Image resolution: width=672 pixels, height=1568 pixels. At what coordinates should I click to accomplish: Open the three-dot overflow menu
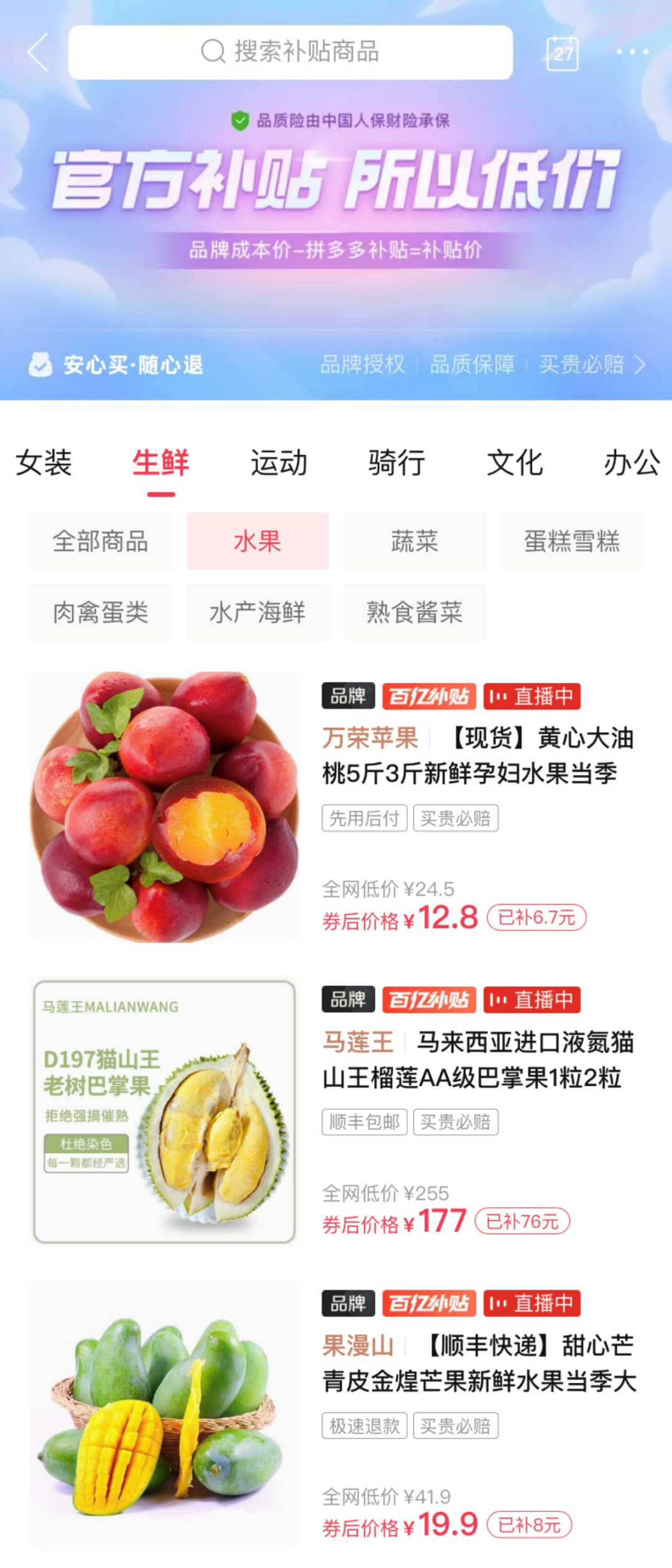[632, 52]
